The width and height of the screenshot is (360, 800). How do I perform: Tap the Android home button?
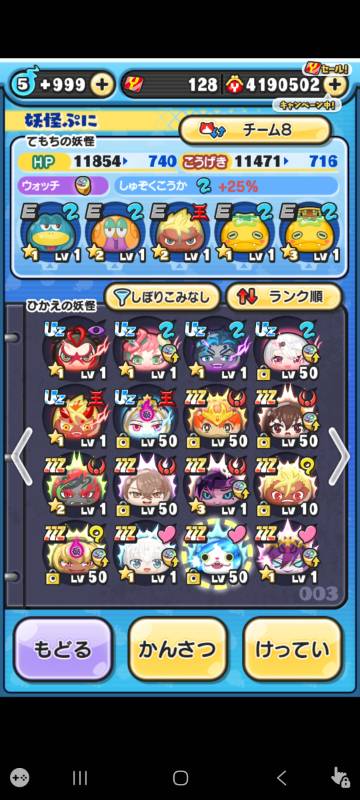[x=181, y=778]
